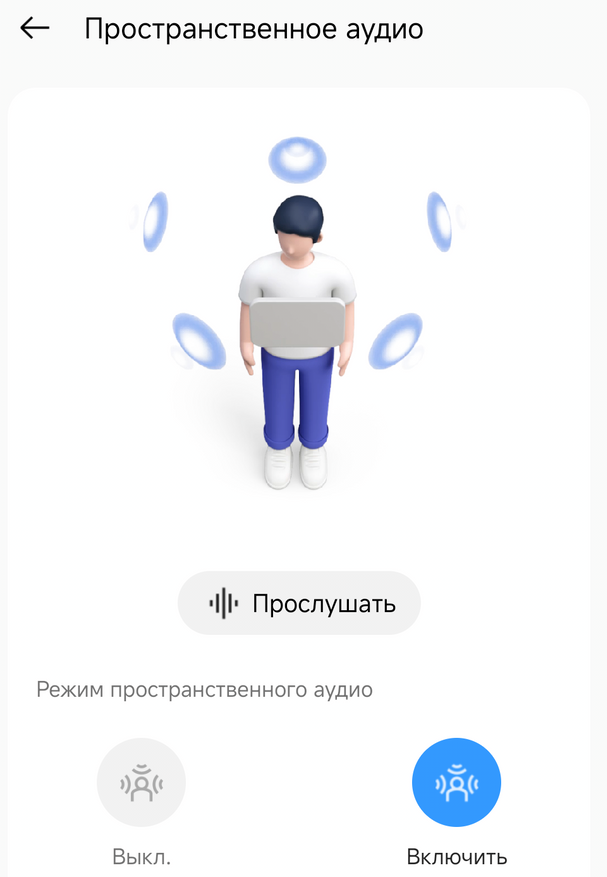Select the Выкл. spatial audio mode

click(141, 783)
